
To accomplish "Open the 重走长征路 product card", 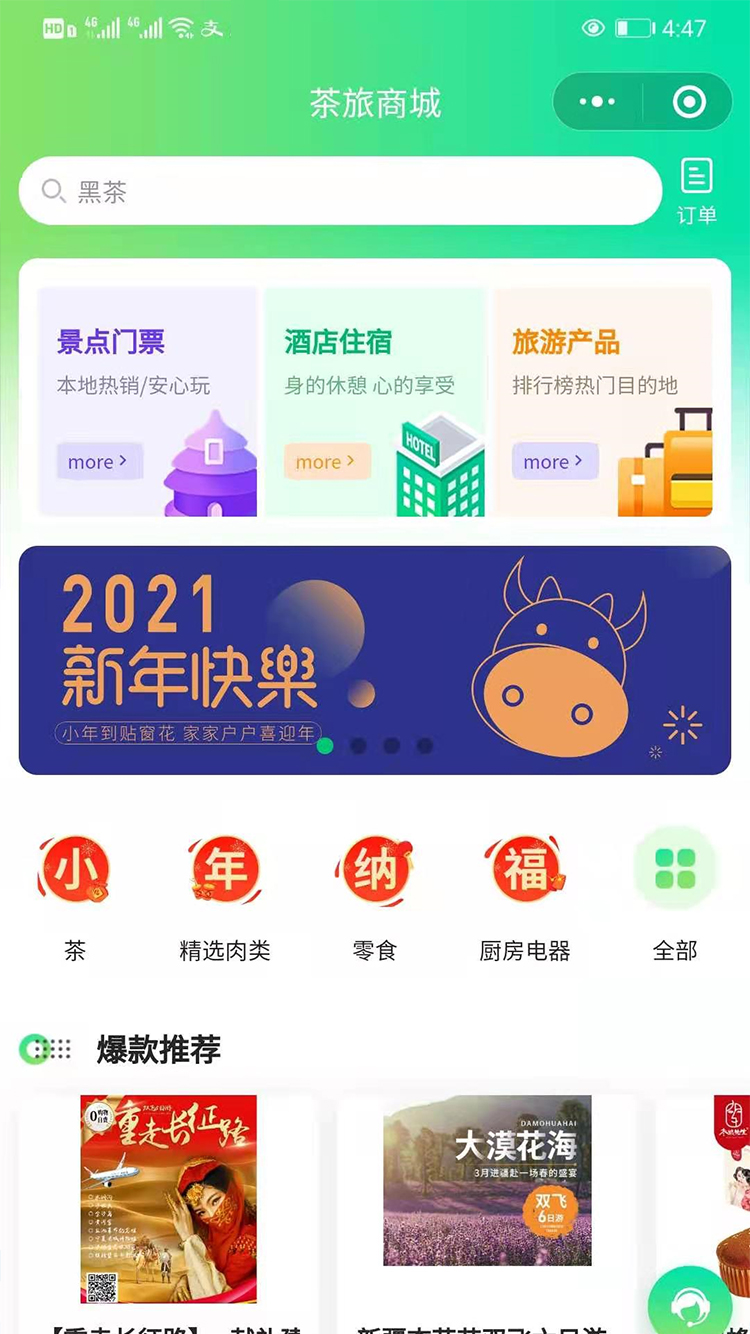I will point(168,1200).
